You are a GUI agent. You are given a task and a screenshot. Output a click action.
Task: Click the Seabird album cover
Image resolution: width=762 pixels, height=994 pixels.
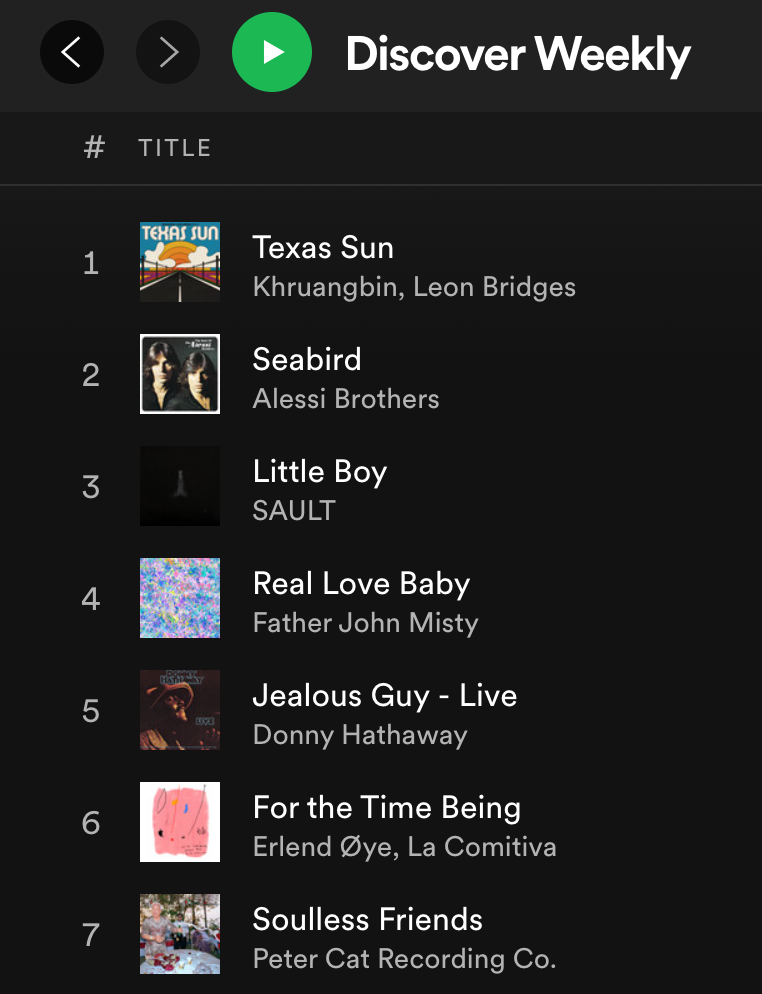[x=179, y=374]
